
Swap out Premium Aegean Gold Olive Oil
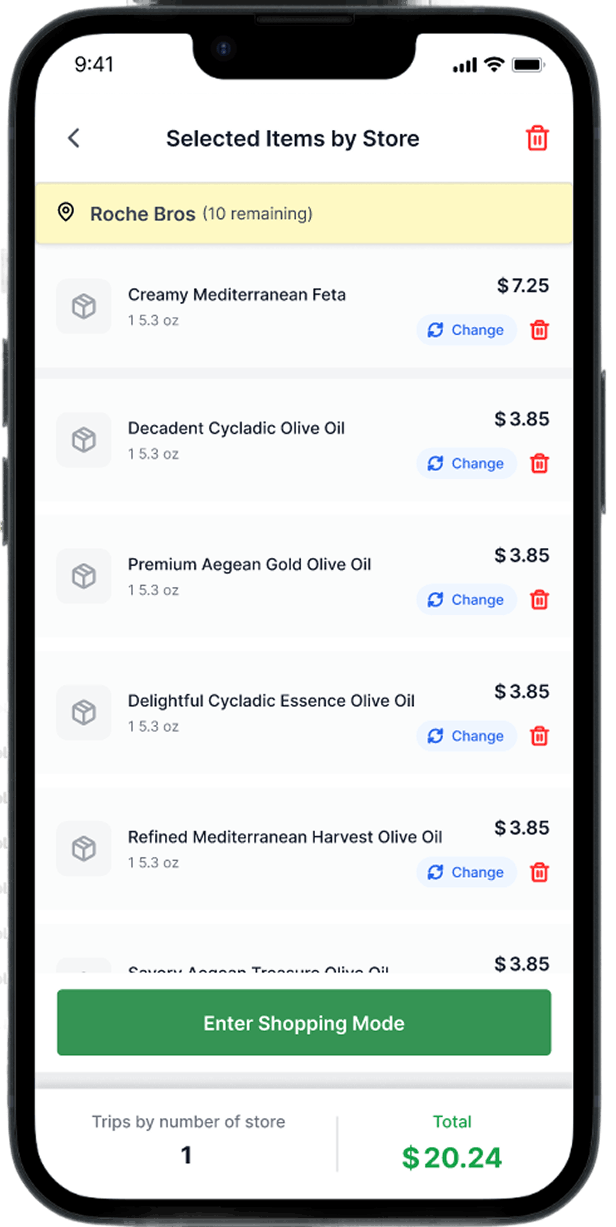tap(466, 600)
